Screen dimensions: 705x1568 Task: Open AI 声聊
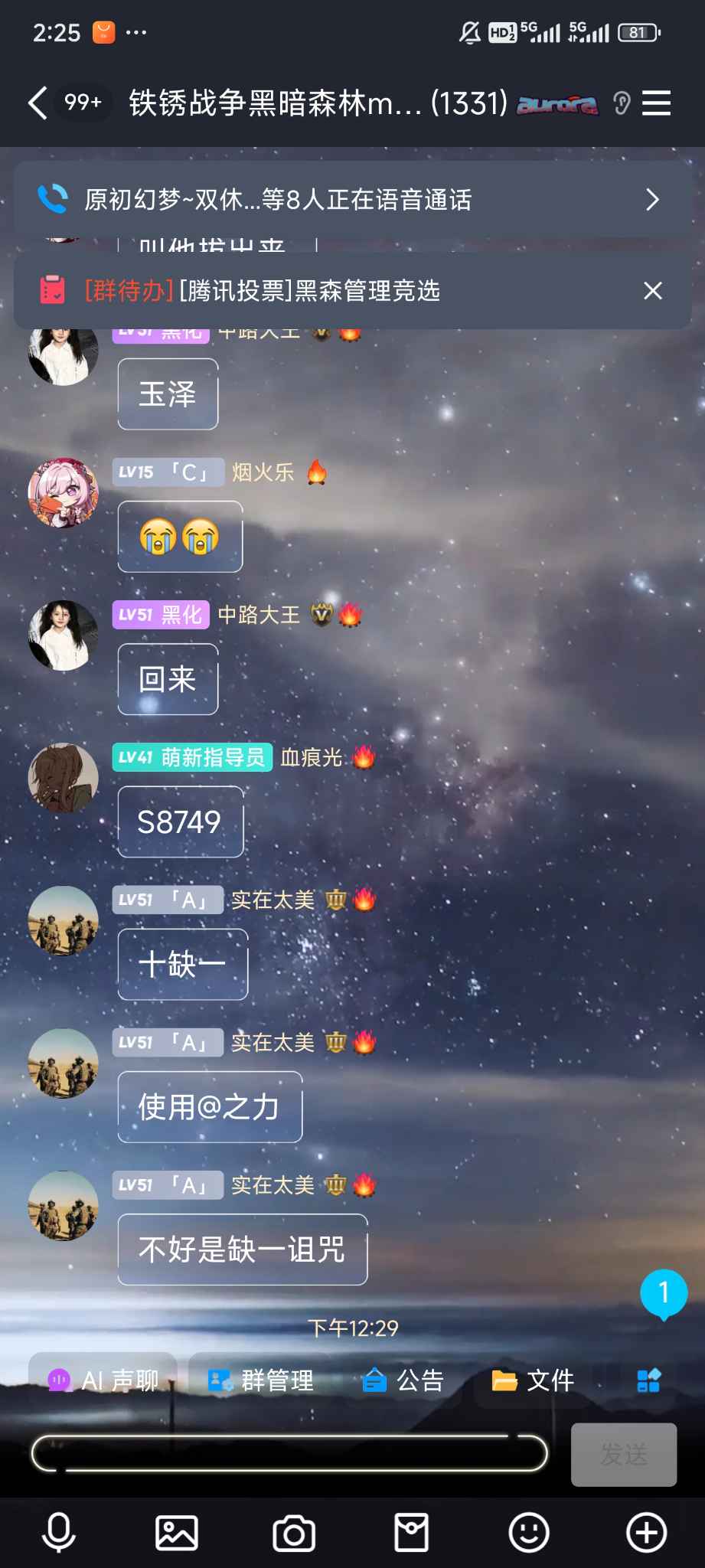click(103, 1380)
